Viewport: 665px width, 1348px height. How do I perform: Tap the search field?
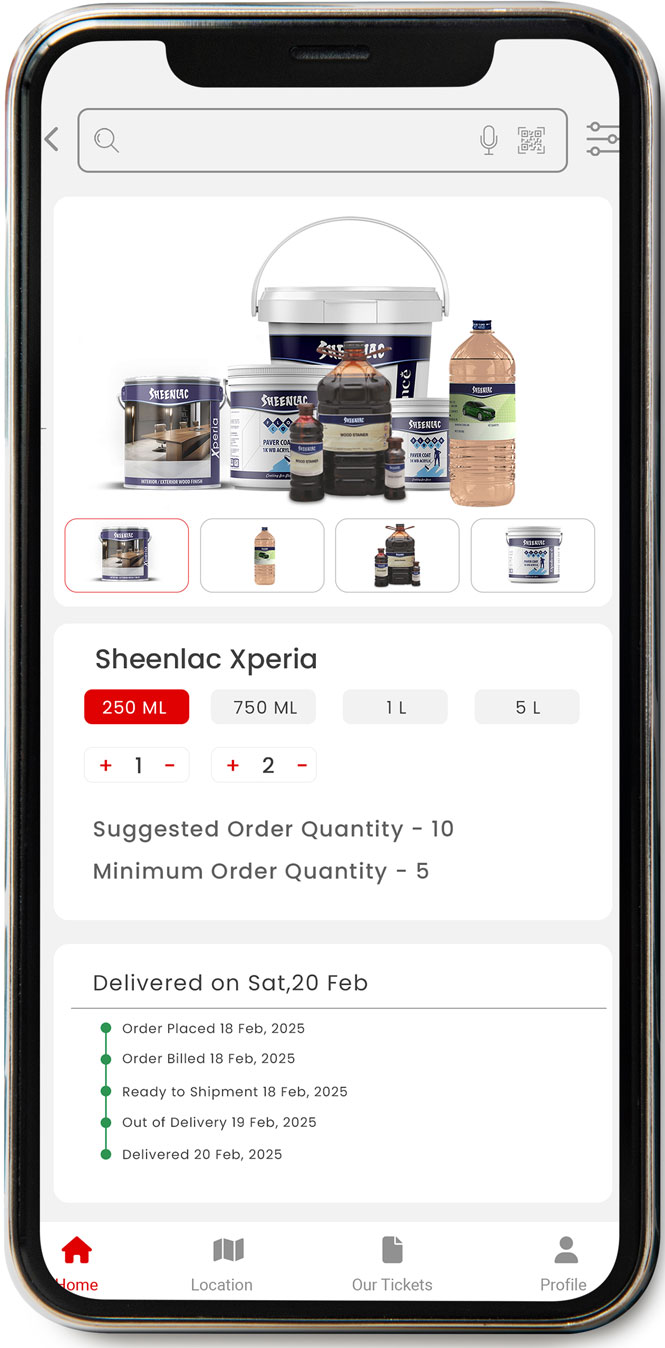(x=290, y=141)
